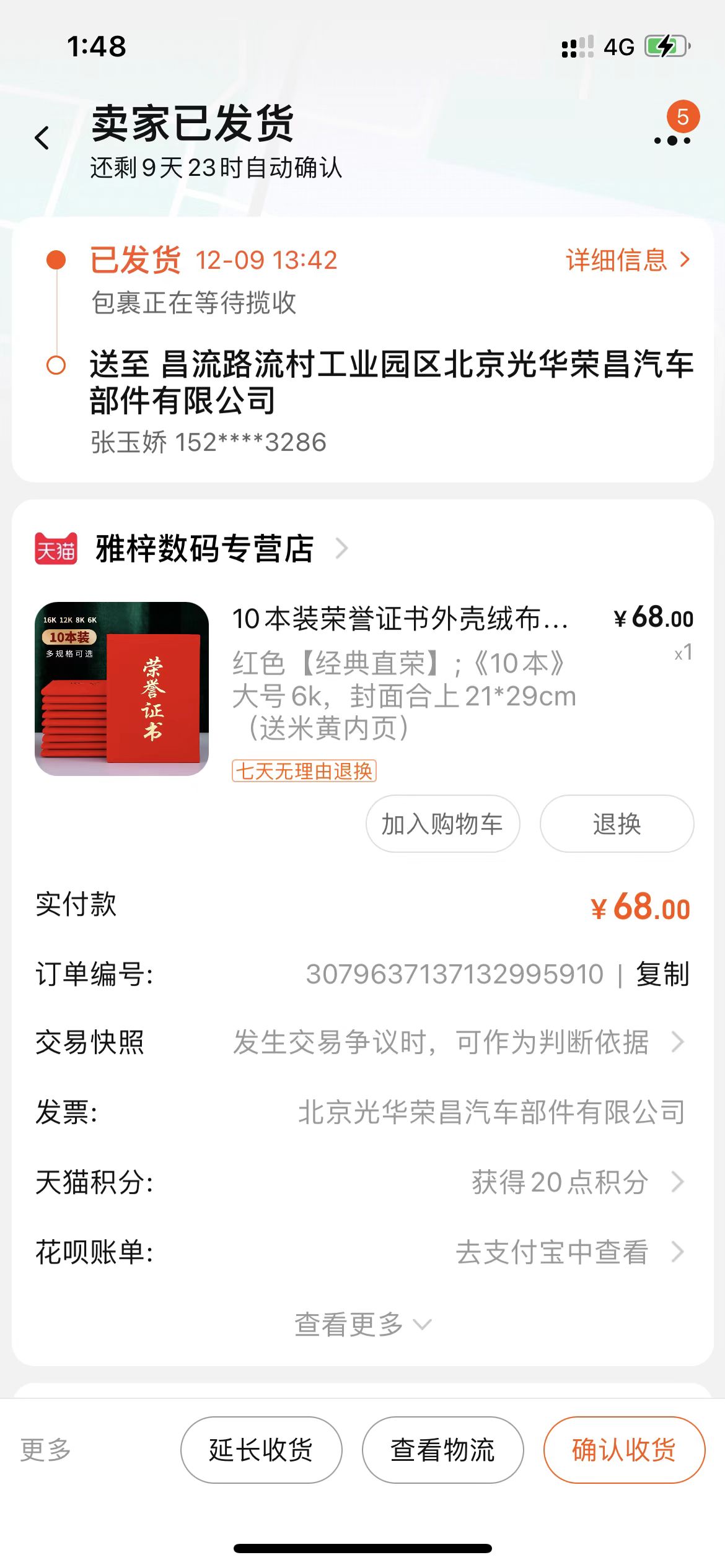
Task: Go back using the top-left arrow
Action: click(42, 137)
